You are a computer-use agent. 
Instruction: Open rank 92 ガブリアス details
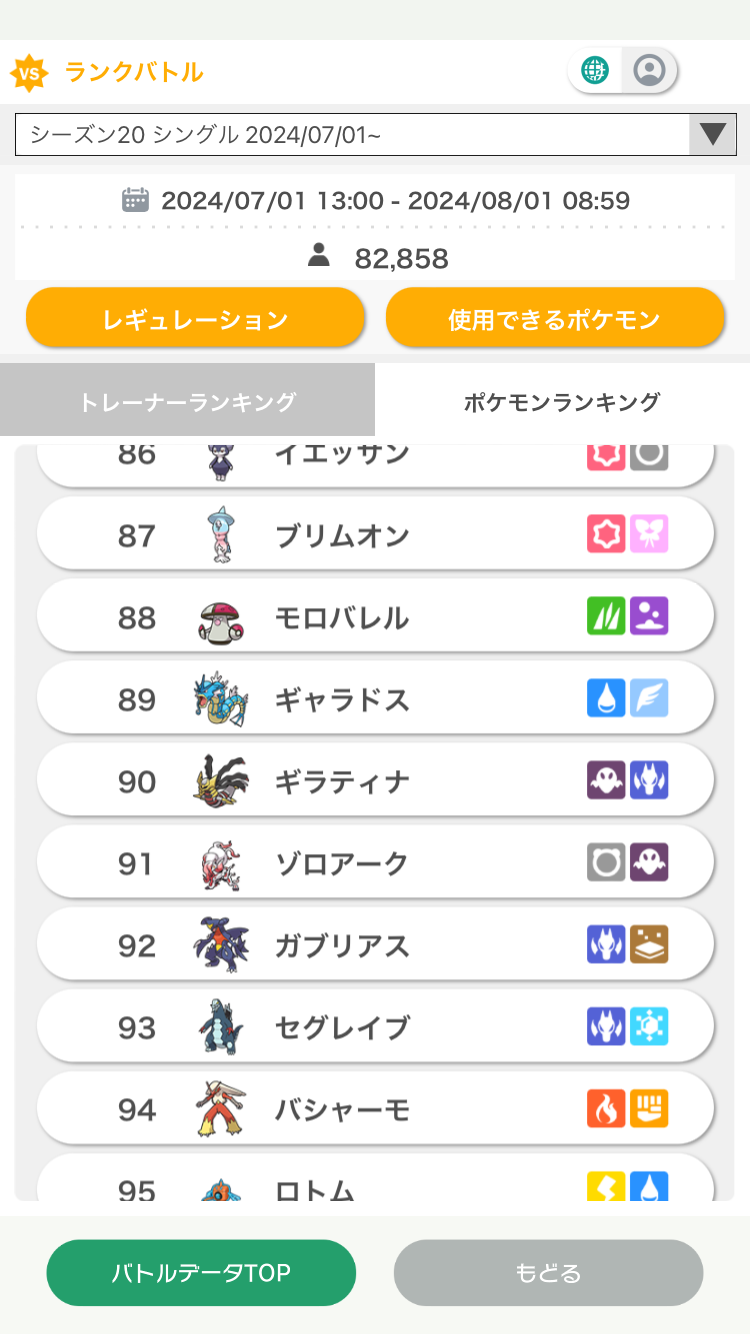(375, 946)
